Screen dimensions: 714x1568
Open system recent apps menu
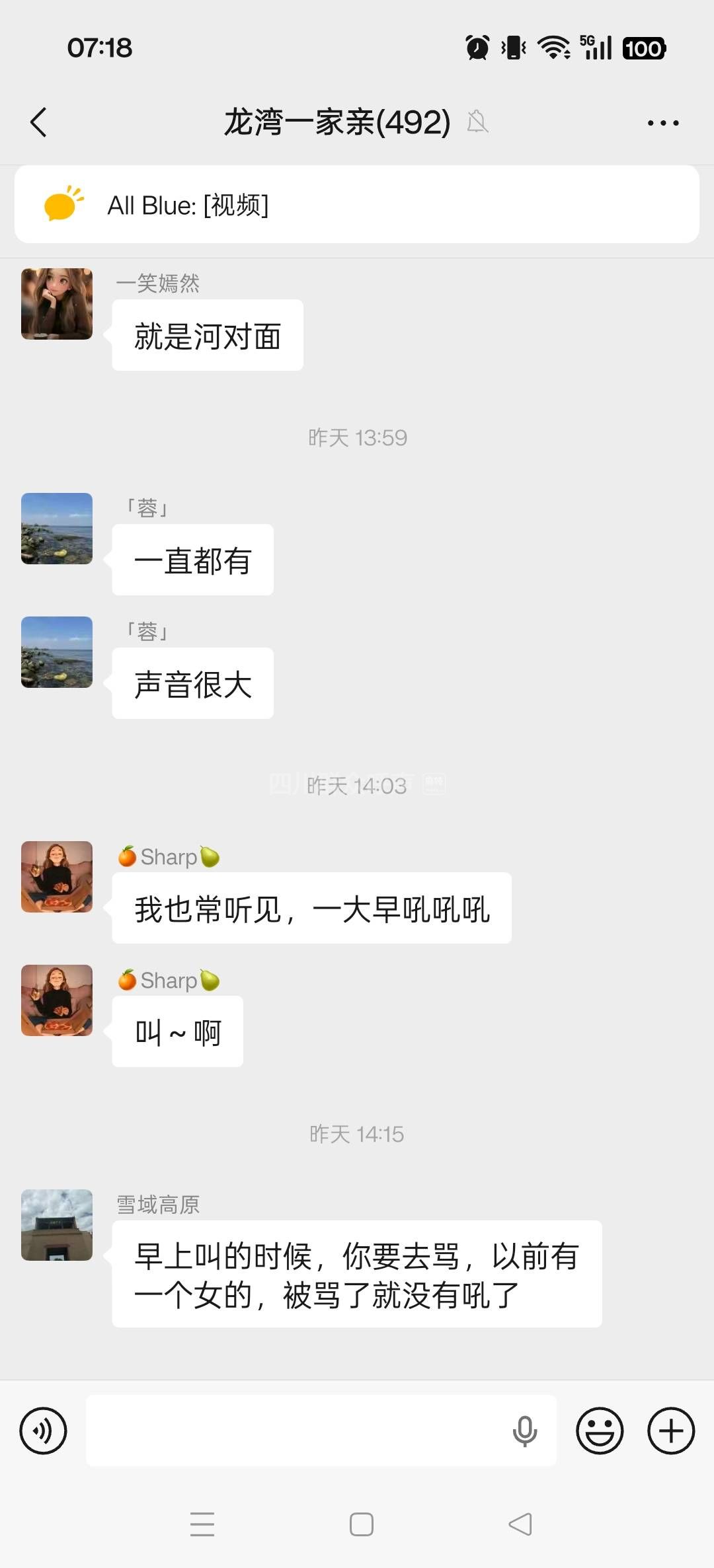pyautogui.click(x=202, y=1524)
